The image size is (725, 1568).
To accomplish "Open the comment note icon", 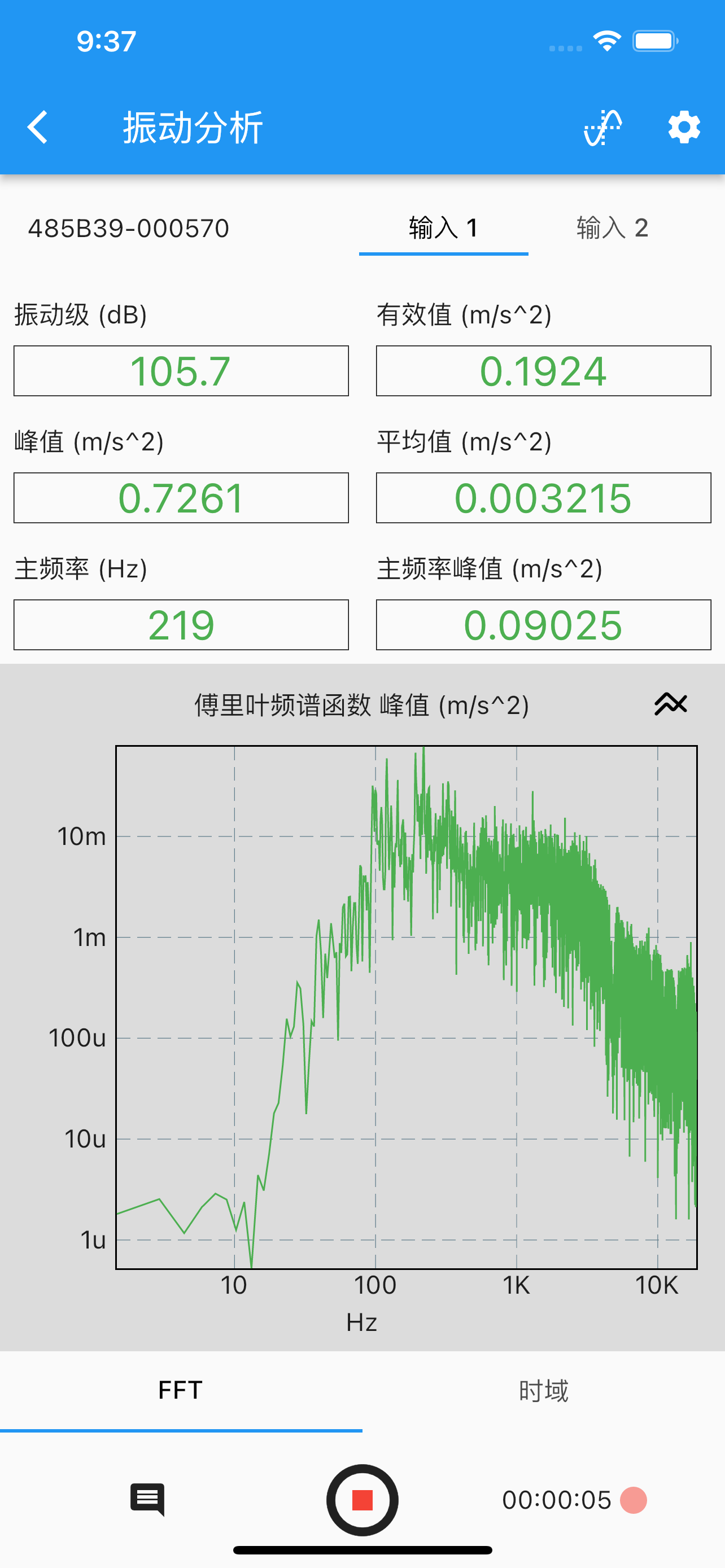I will pyautogui.click(x=147, y=1499).
